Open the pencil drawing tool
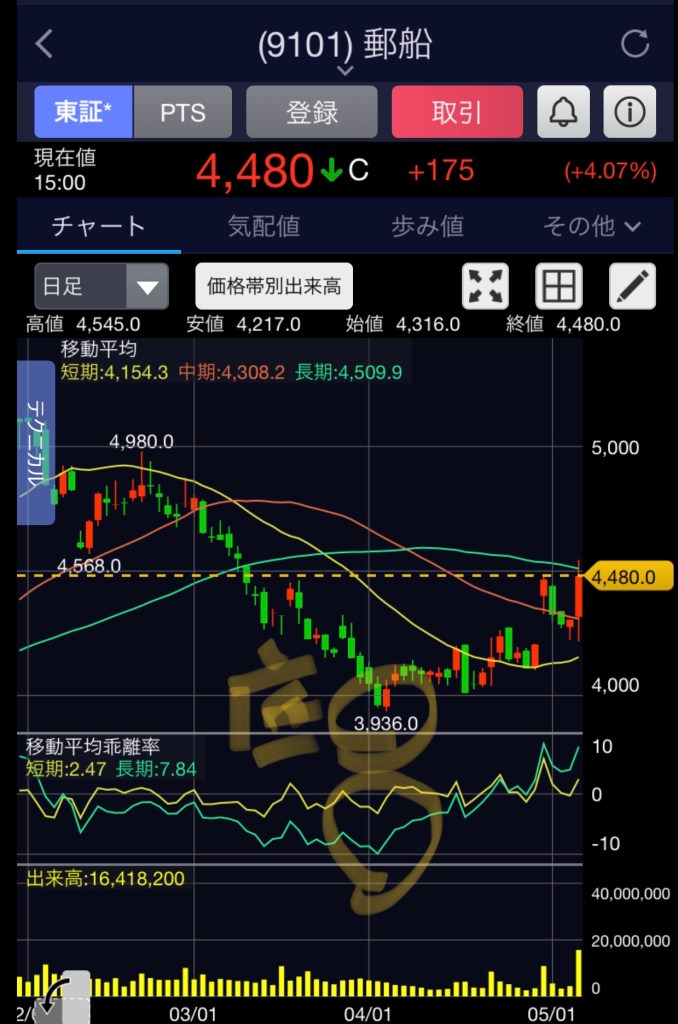 tap(632, 287)
